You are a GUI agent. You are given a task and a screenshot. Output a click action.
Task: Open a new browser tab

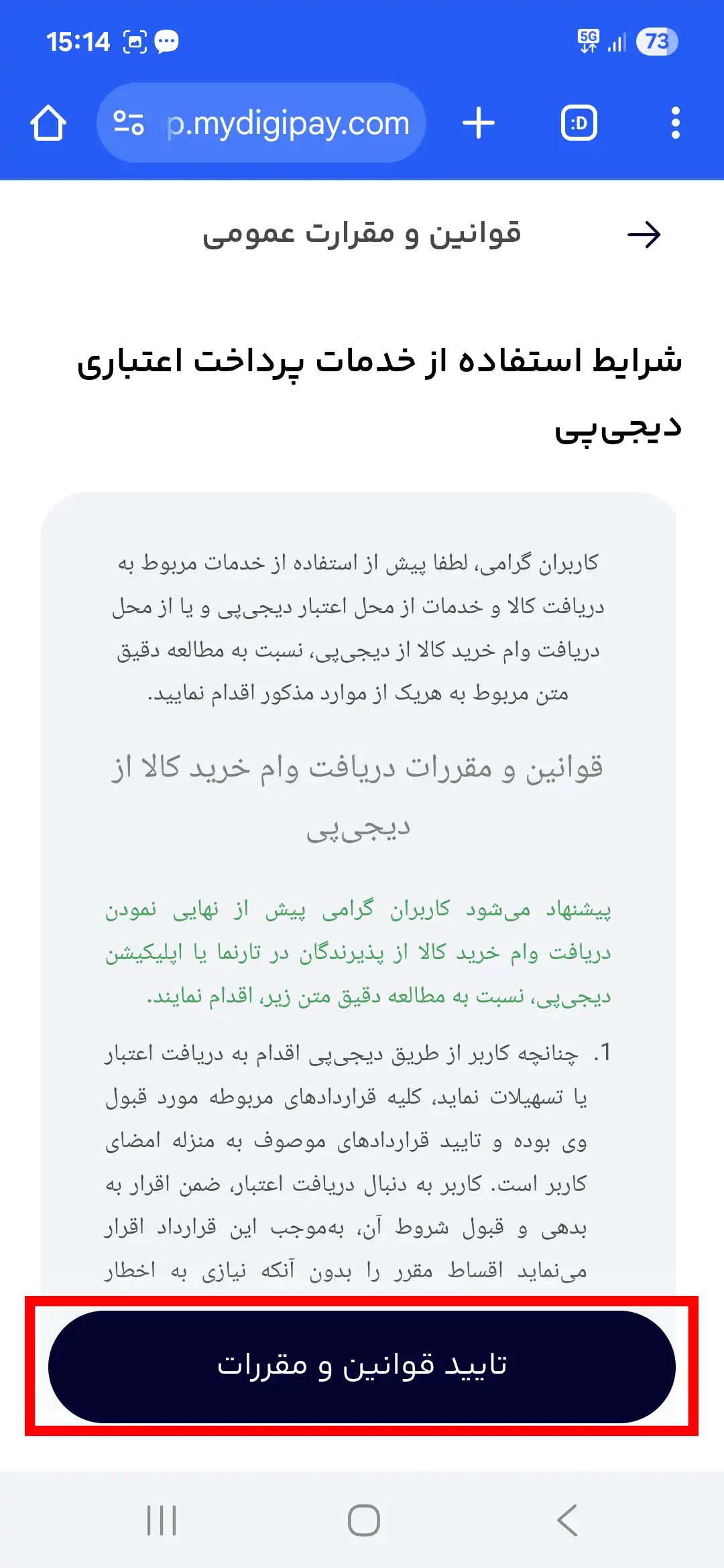pos(479,123)
